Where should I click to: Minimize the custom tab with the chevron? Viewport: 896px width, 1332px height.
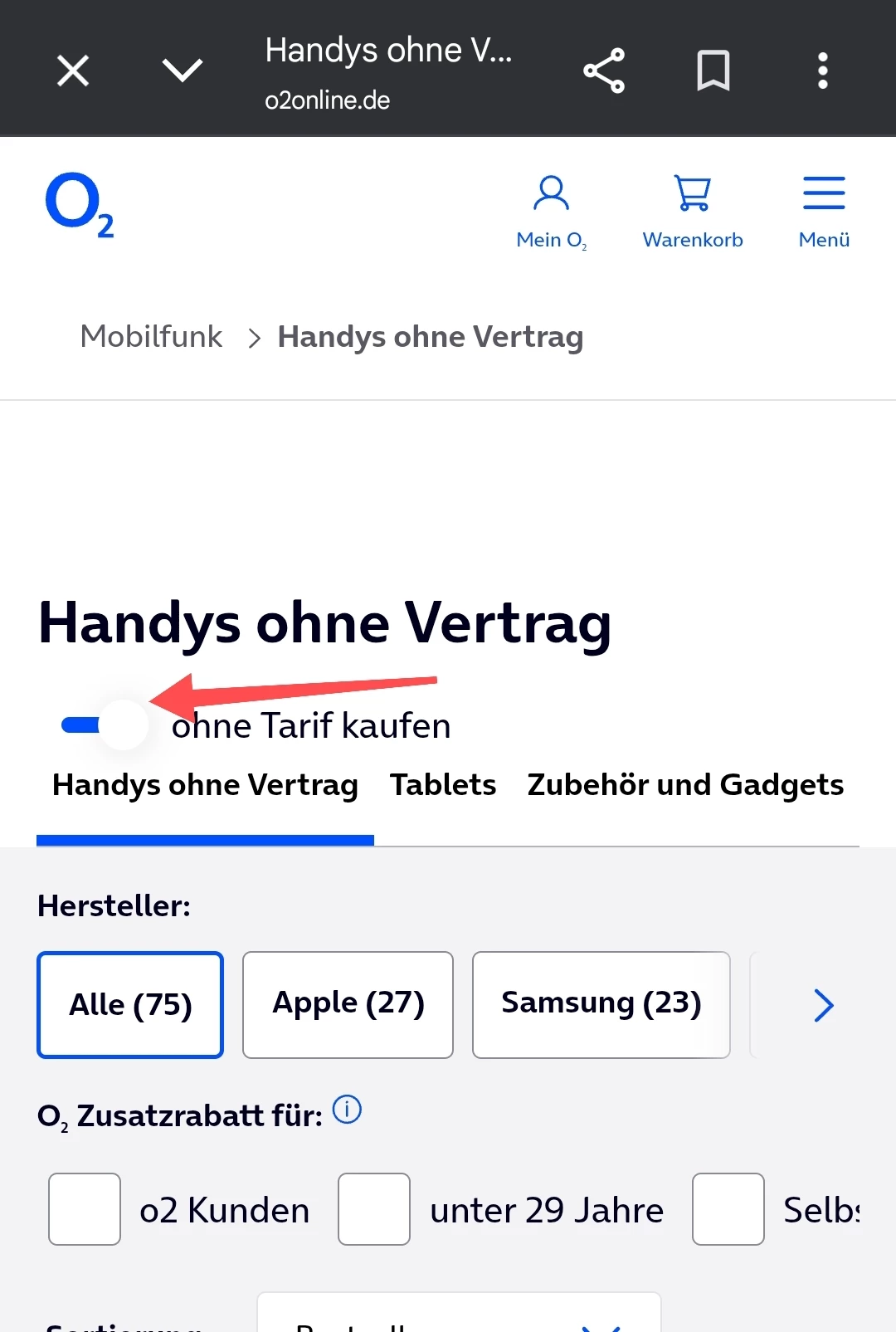(183, 71)
